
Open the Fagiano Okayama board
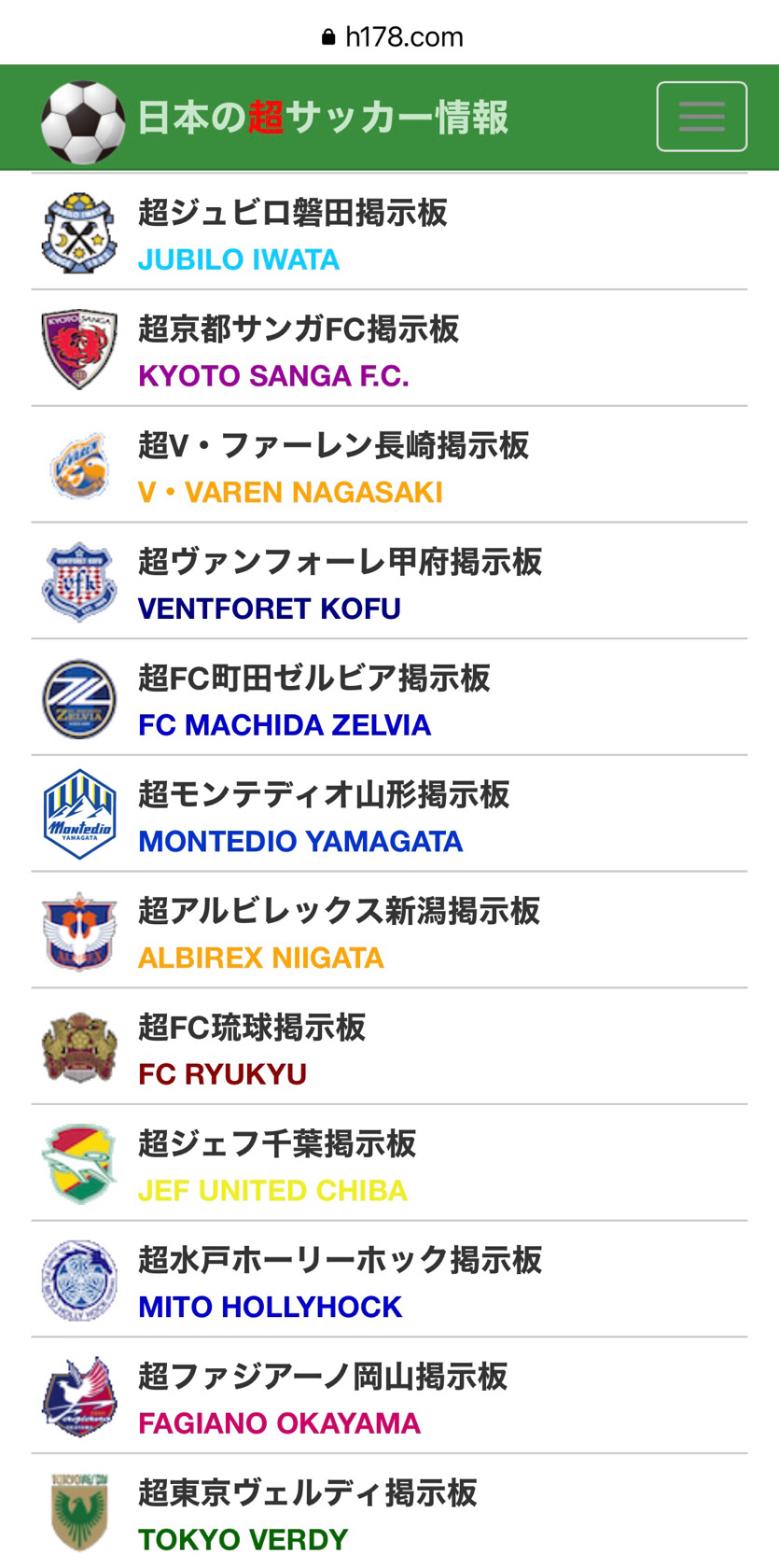click(x=389, y=1395)
